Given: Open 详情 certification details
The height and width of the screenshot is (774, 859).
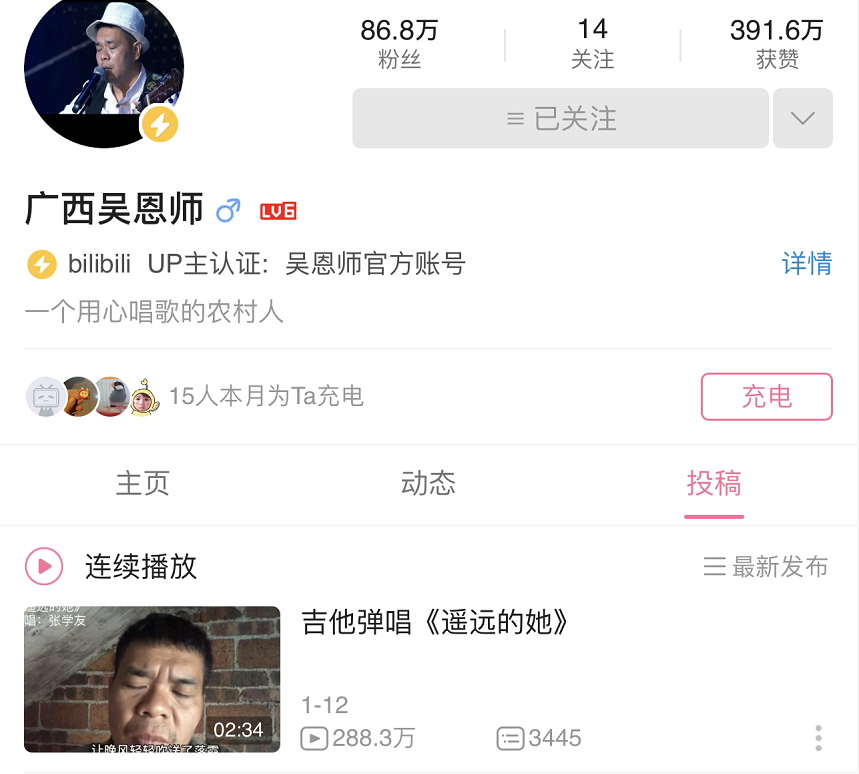Looking at the screenshot, I should (806, 264).
